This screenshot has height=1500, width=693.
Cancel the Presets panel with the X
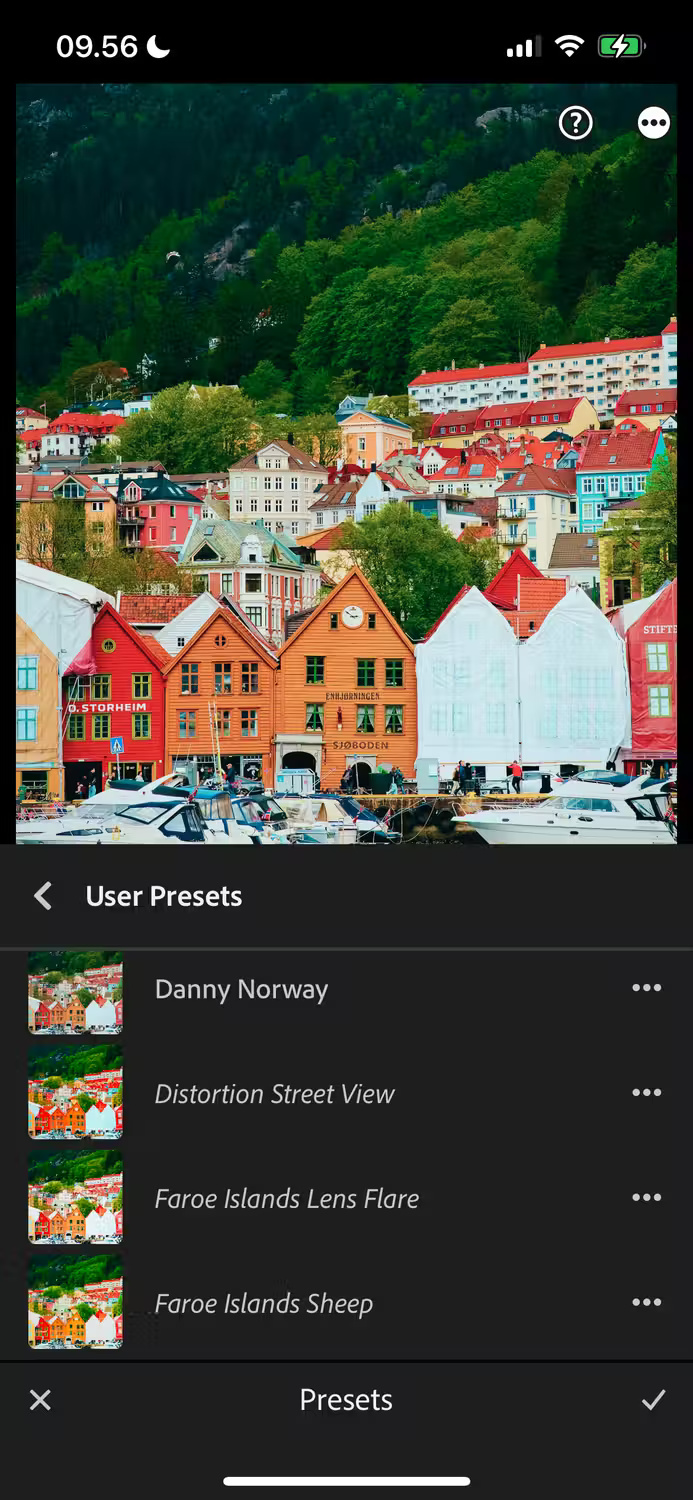(40, 1400)
